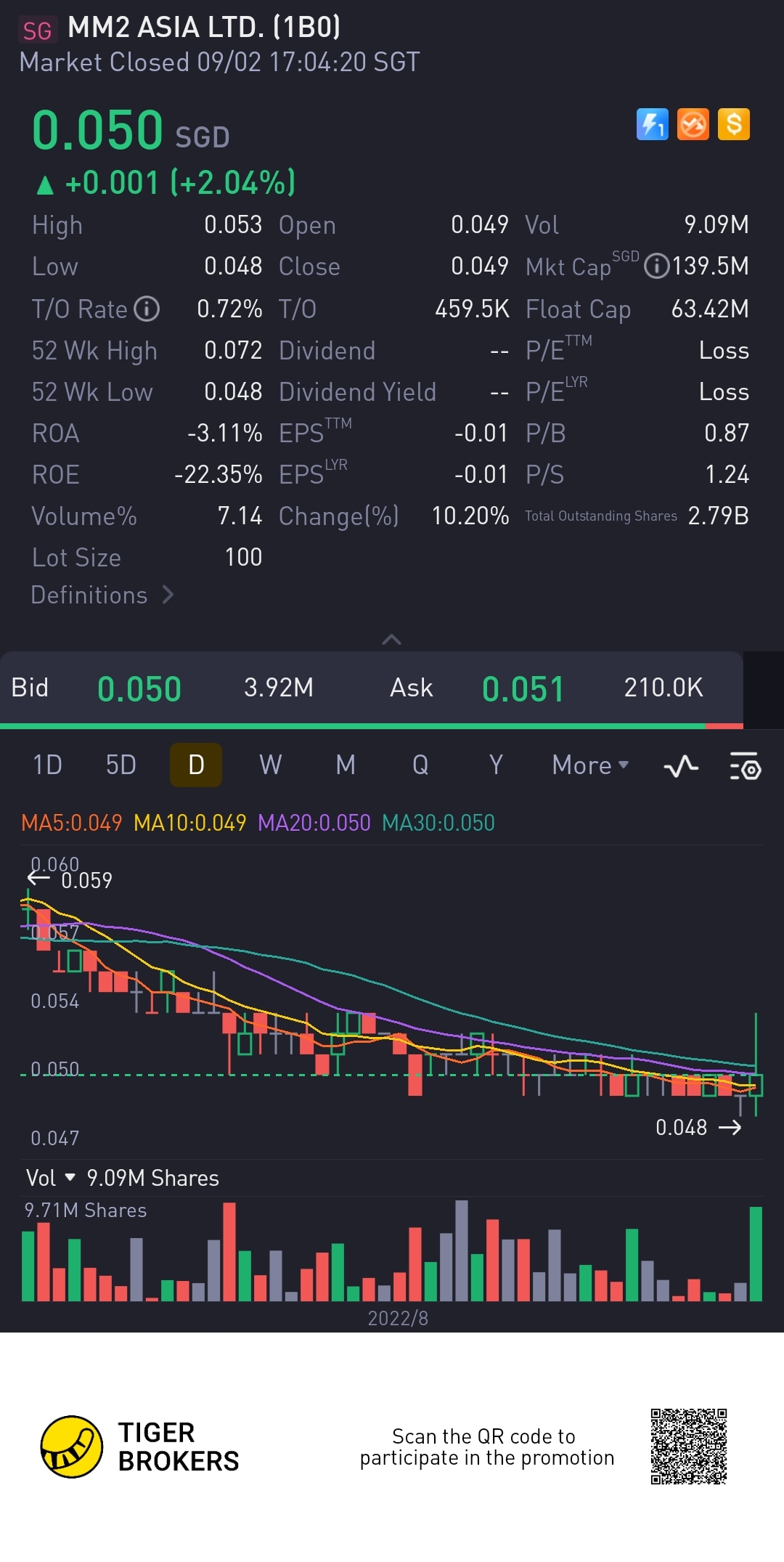Image resolution: width=784 pixels, height=1562 pixels.
Task: Tap the blue lightning badge icon
Action: [x=652, y=124]
